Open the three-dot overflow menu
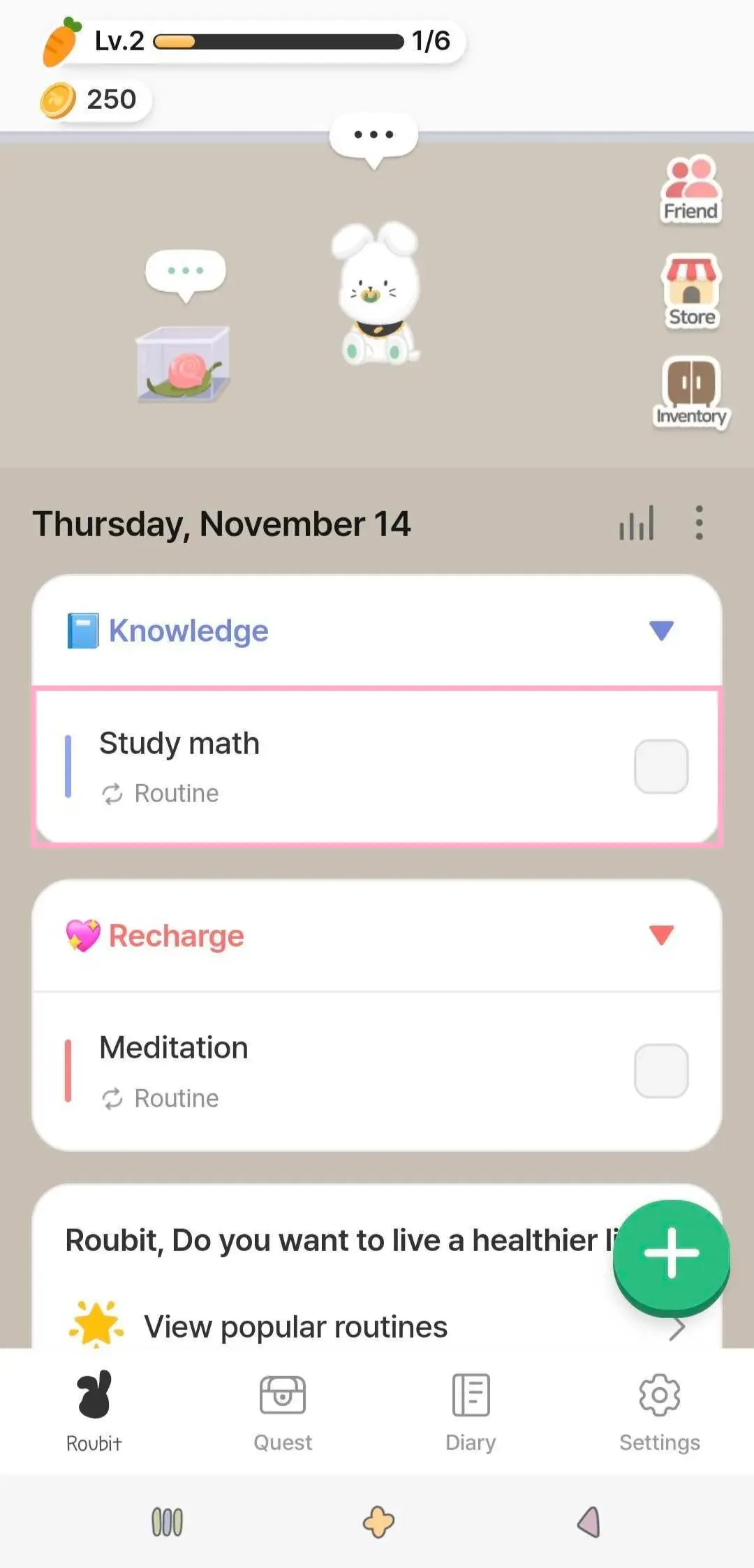The width and height of the screenshot is (754, 1568). click(699, 523)
